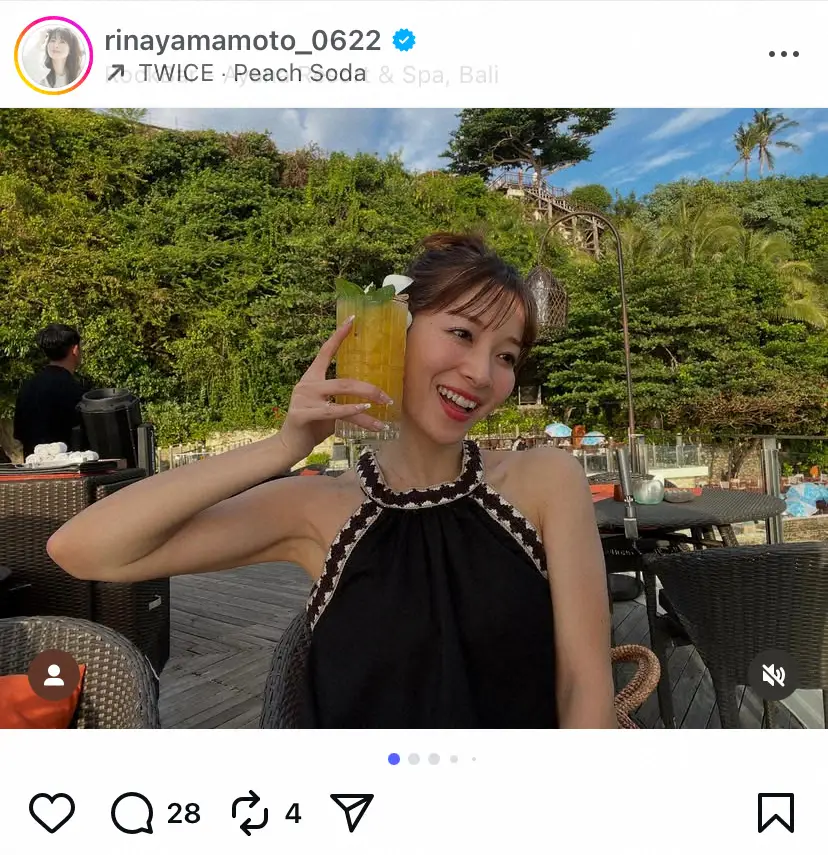Unmute the post's audio
This screenshot has height=855, width=828.
pos(773,676)
